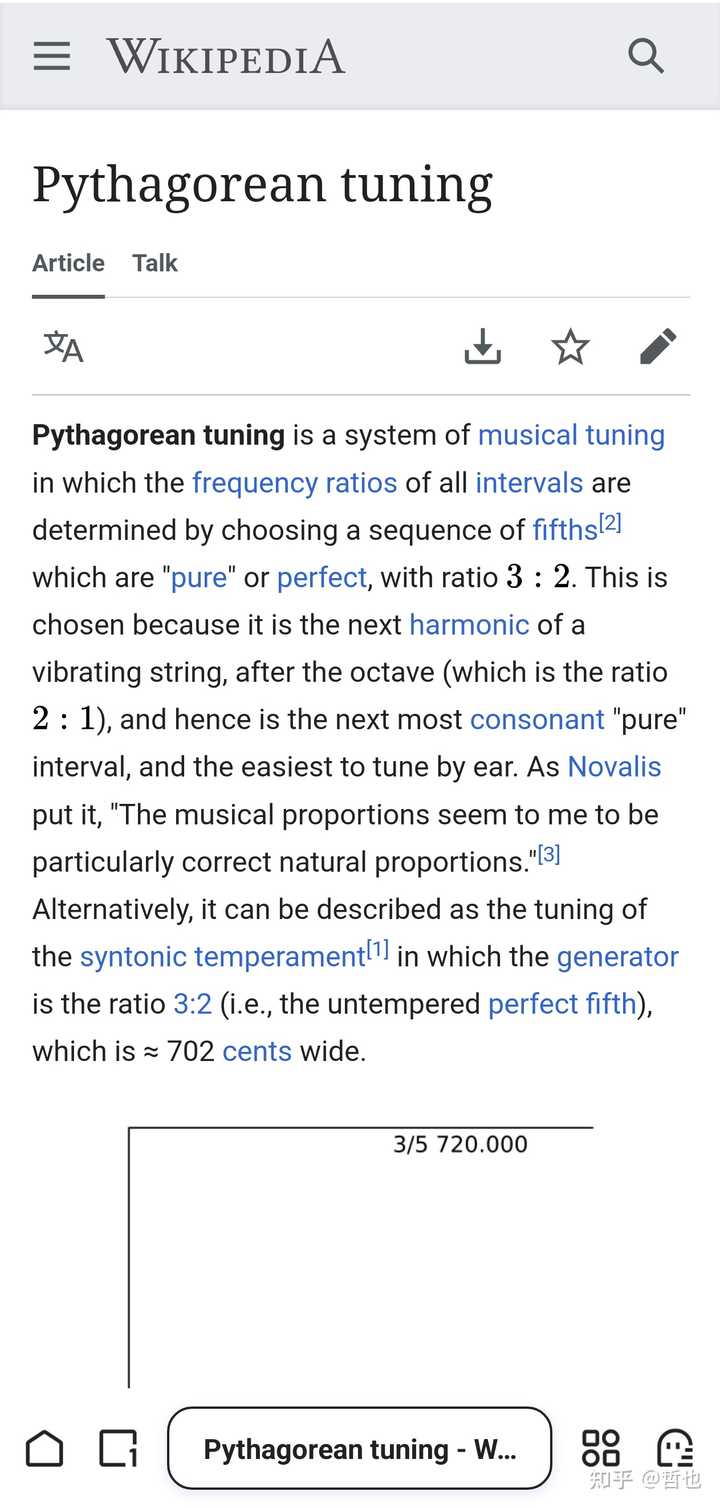
Task: Open the Wikipedia hamburger menu
Action: [x=52, y=56]
